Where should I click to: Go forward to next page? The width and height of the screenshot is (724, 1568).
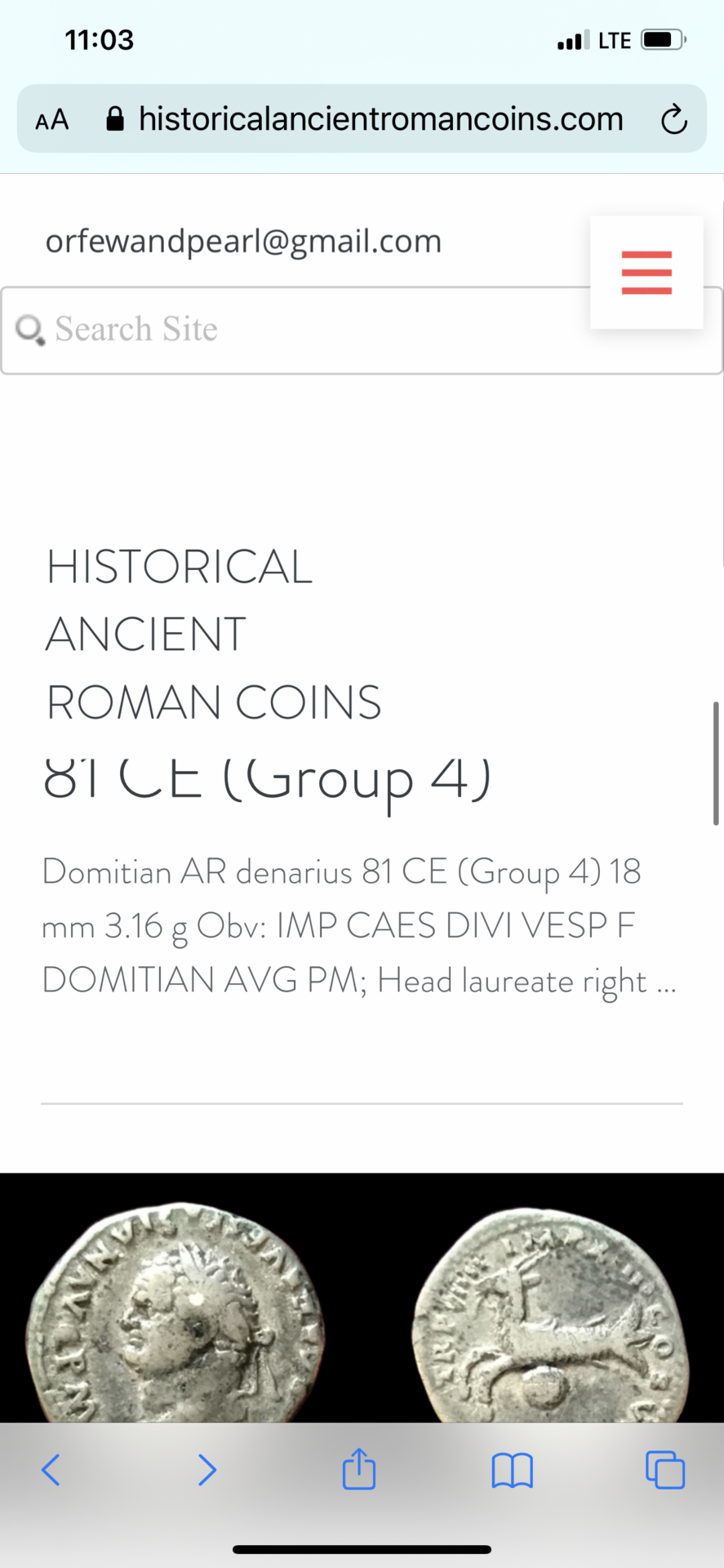coord(207,1469)
